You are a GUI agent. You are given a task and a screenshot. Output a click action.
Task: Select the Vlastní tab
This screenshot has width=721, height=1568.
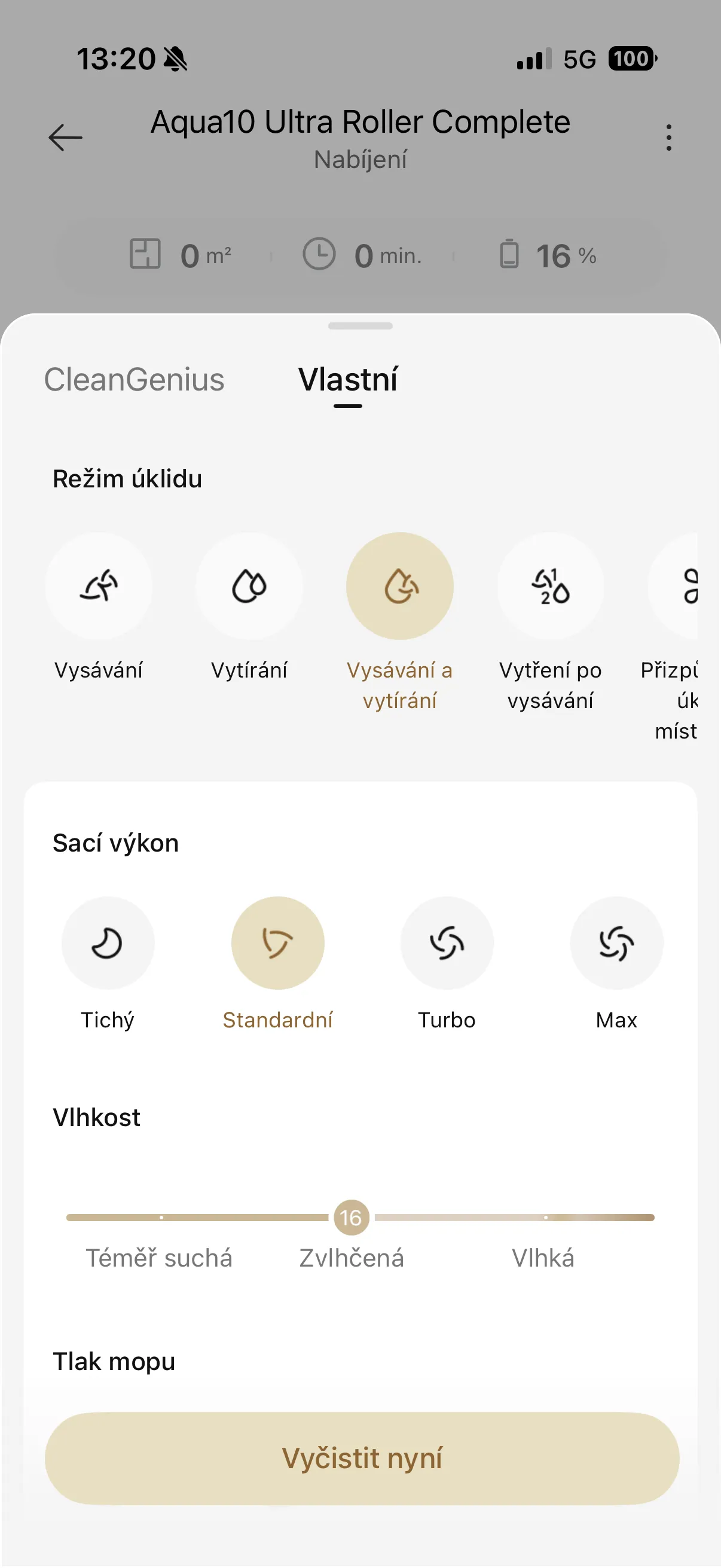[x=347, y=379]
